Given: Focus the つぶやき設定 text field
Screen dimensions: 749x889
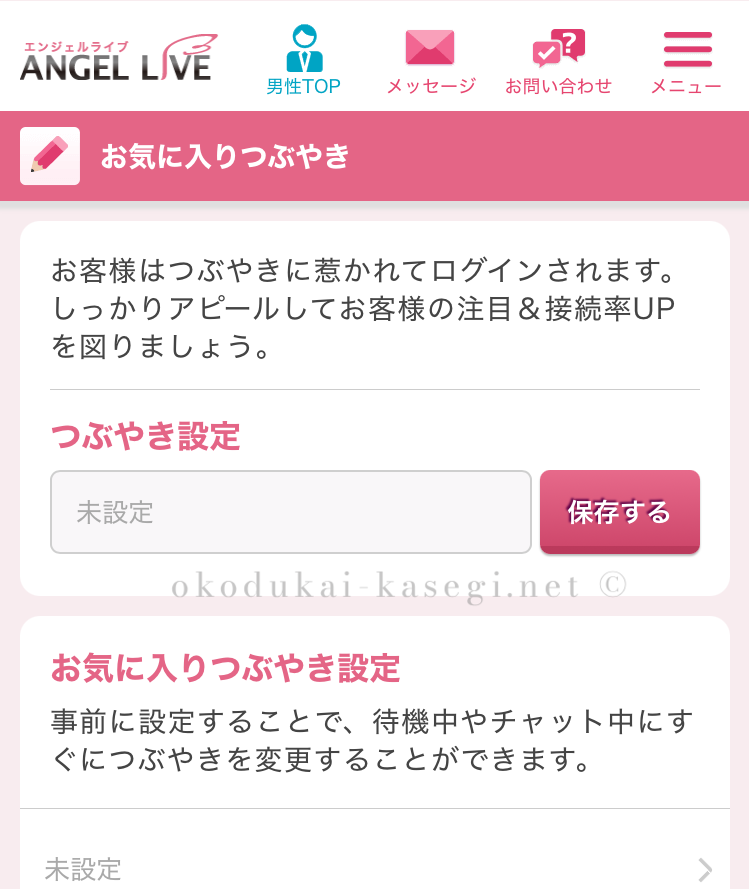Looking at the screenshot, I should tap(290, 512).
